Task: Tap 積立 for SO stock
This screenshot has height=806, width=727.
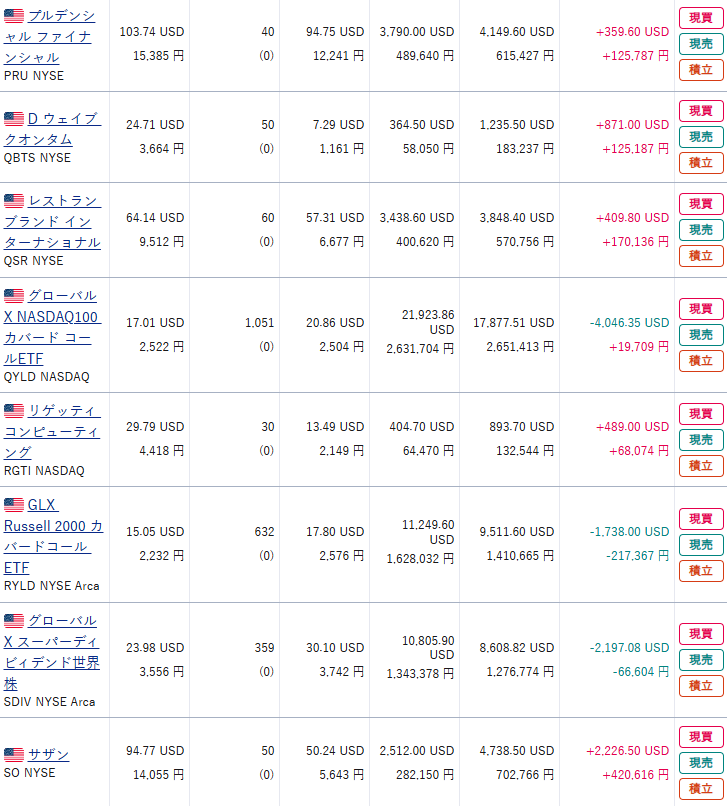Action: [x=701, y=789]
